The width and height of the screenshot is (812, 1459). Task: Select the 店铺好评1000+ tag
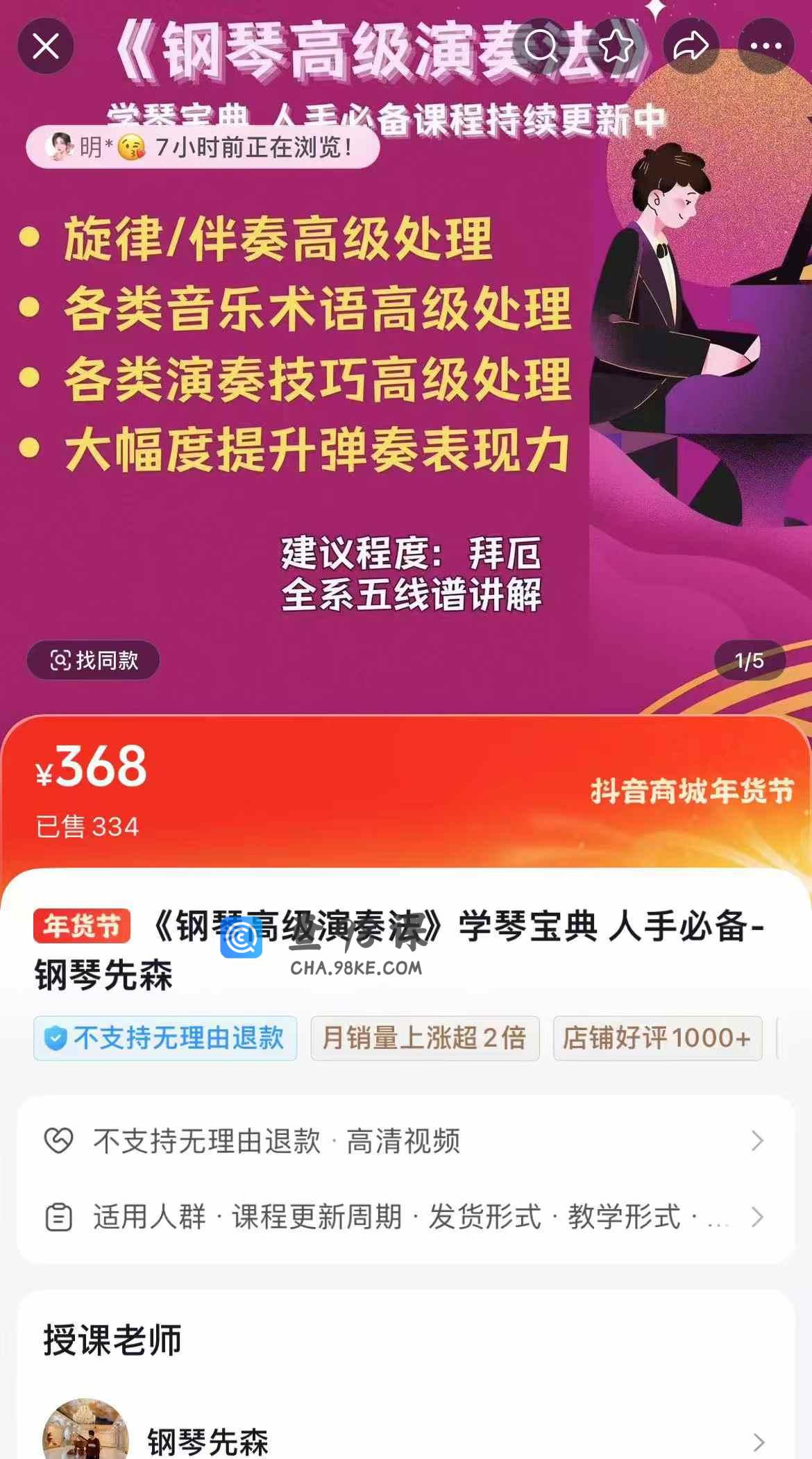point(657,1038)
